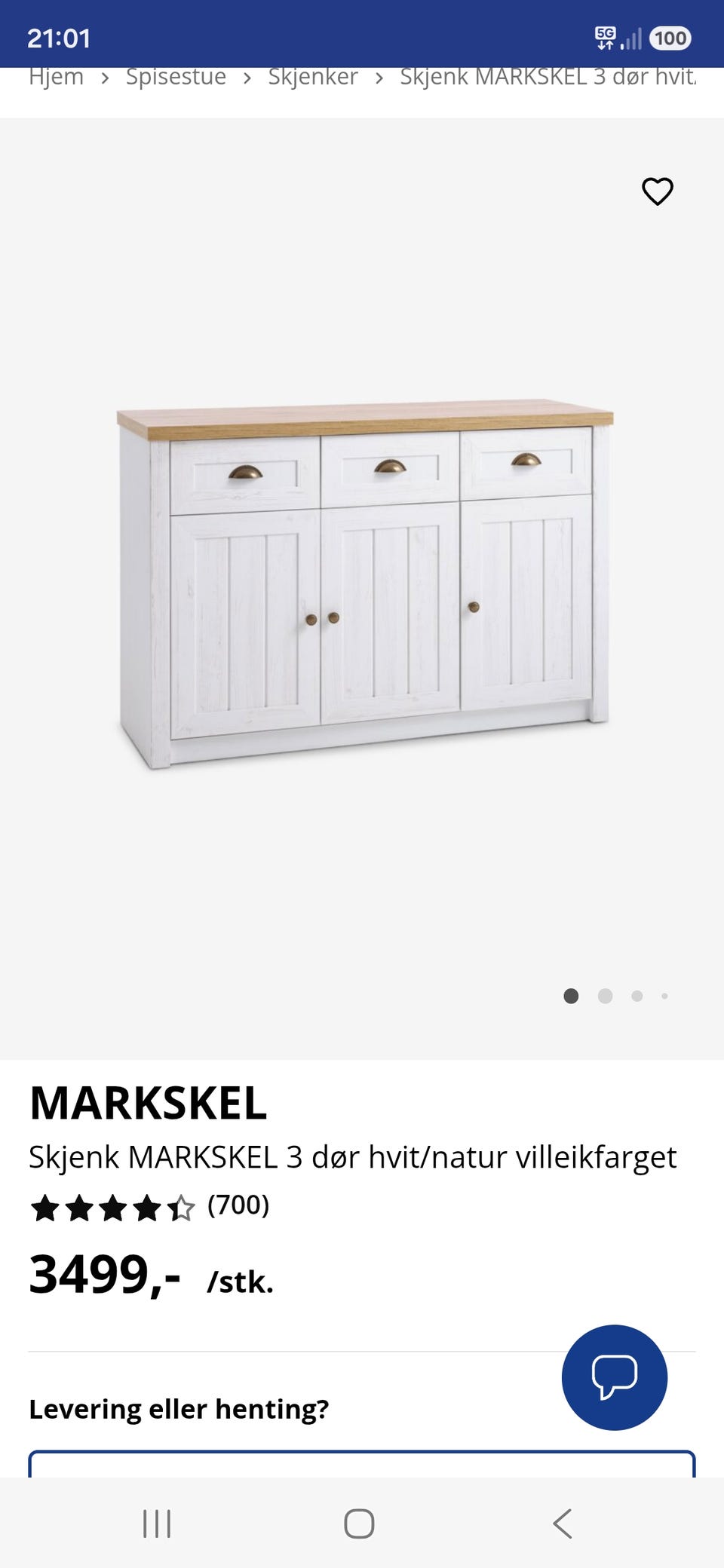Viewport: 724px width, 1568px height.
Task: Go to Hjem breadcrumb link
Action: click(56, 77)
